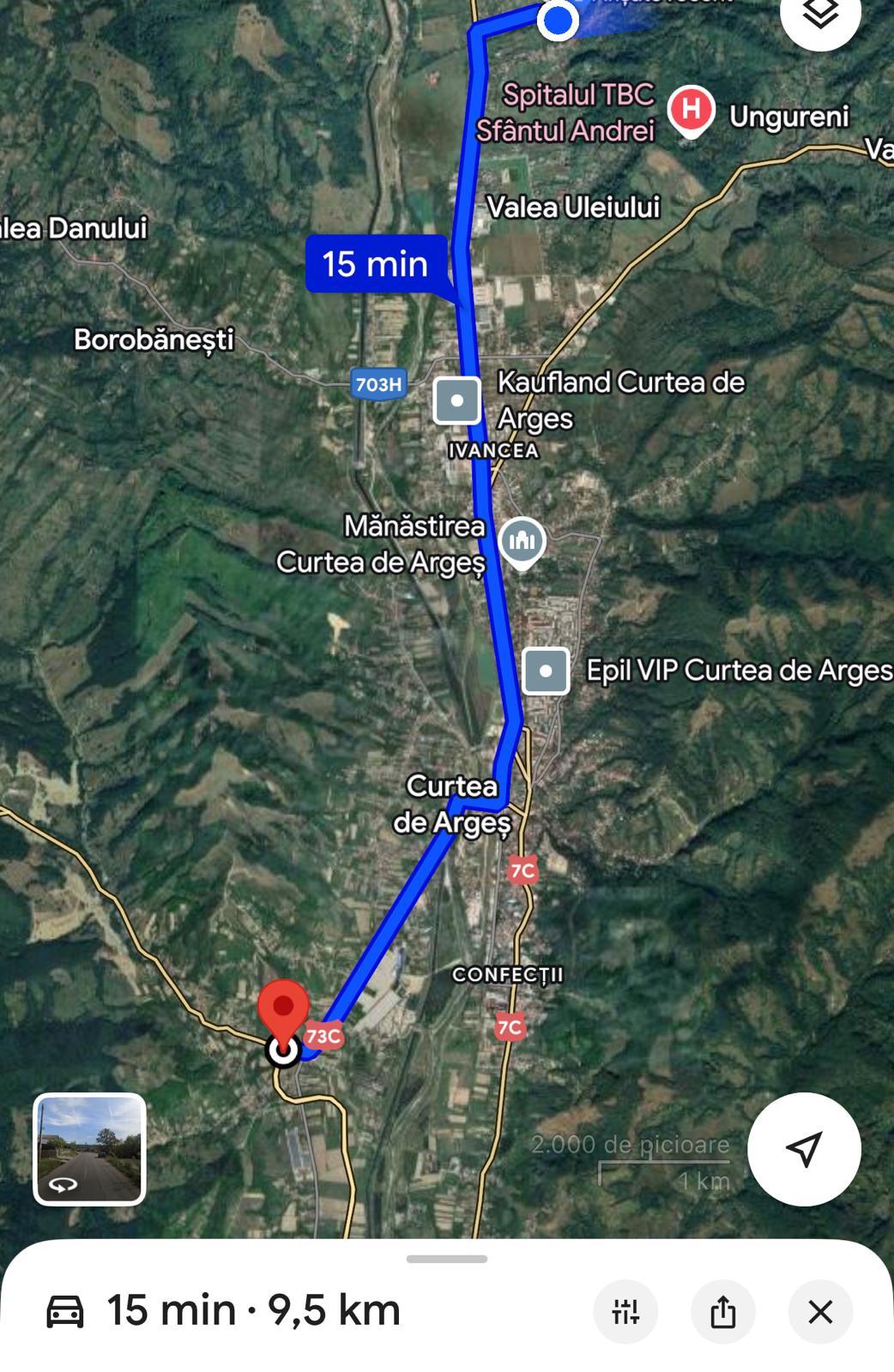Tap Mănăstirea Curtea de Argeș landmark pin
Image resolution: width=894 pixels, height=1372 pixels.
[x=522, y=542]
